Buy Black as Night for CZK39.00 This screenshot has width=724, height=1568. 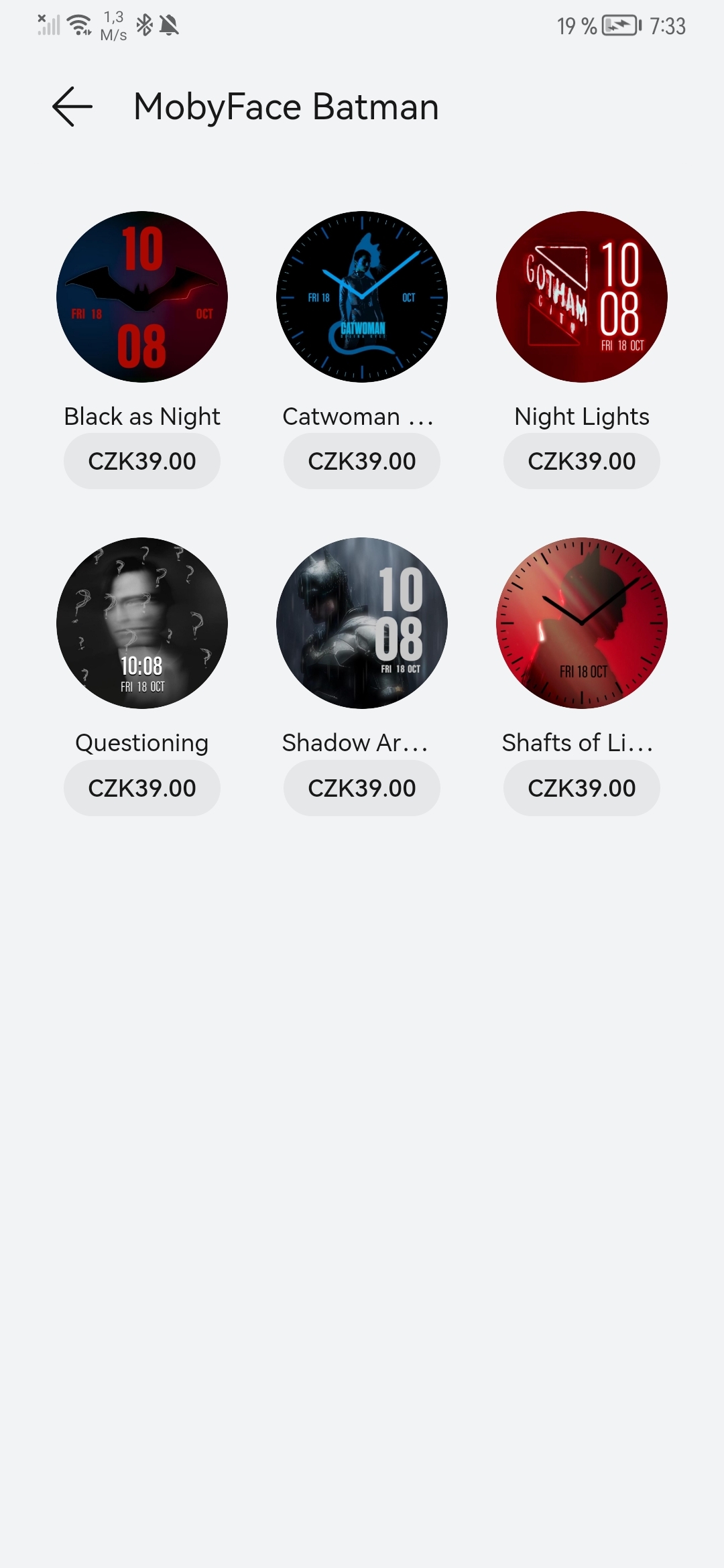[x=142, y=461]
